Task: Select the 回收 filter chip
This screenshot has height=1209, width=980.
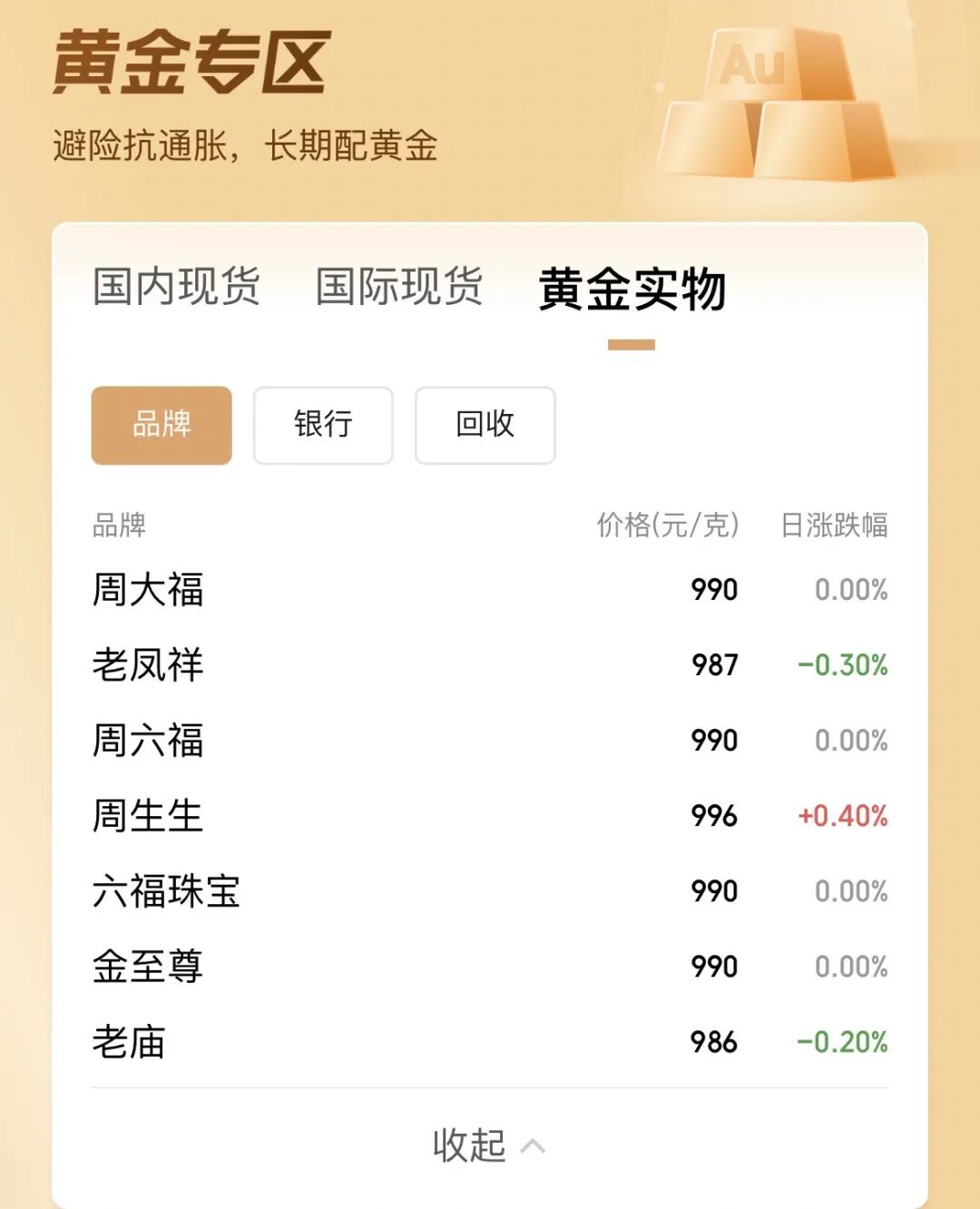Action: [x=485, y=425]
